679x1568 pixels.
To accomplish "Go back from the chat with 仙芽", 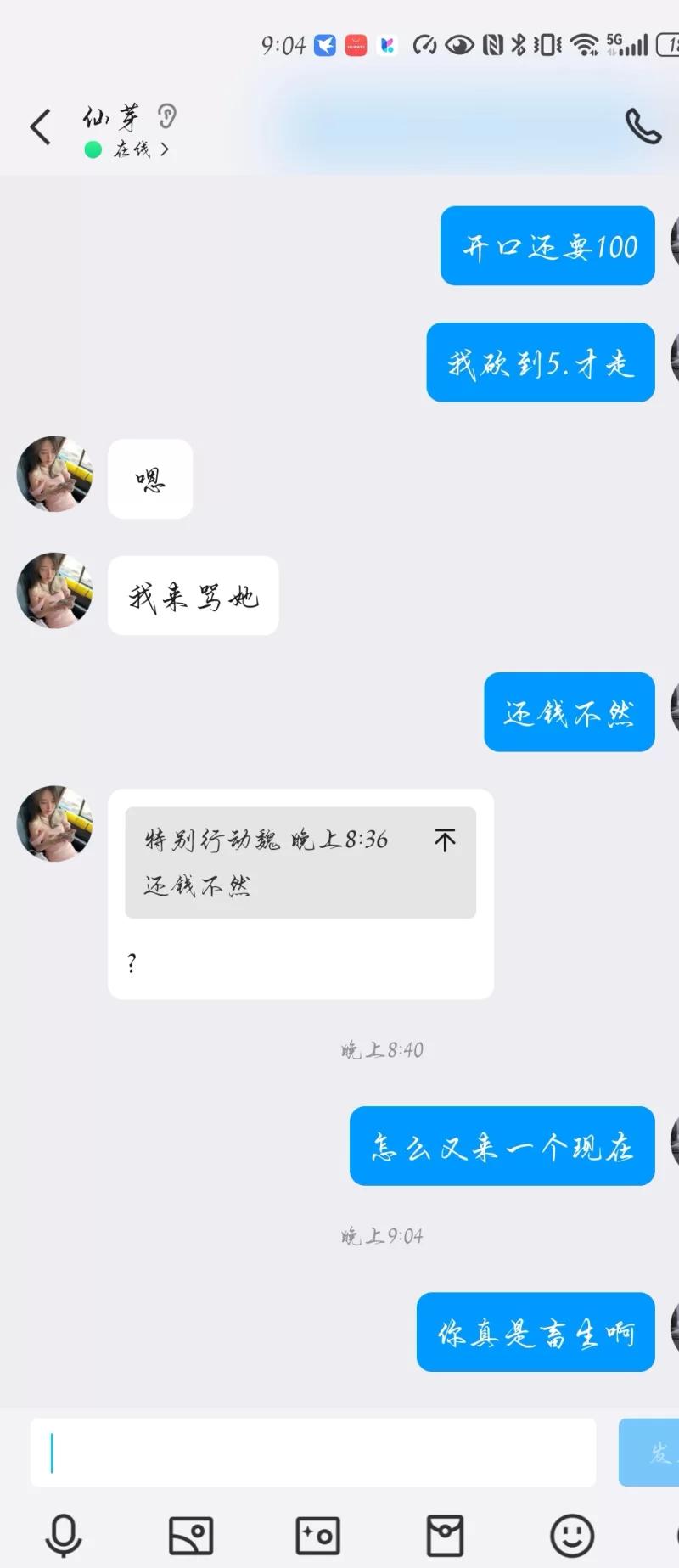I will [40, 127].
